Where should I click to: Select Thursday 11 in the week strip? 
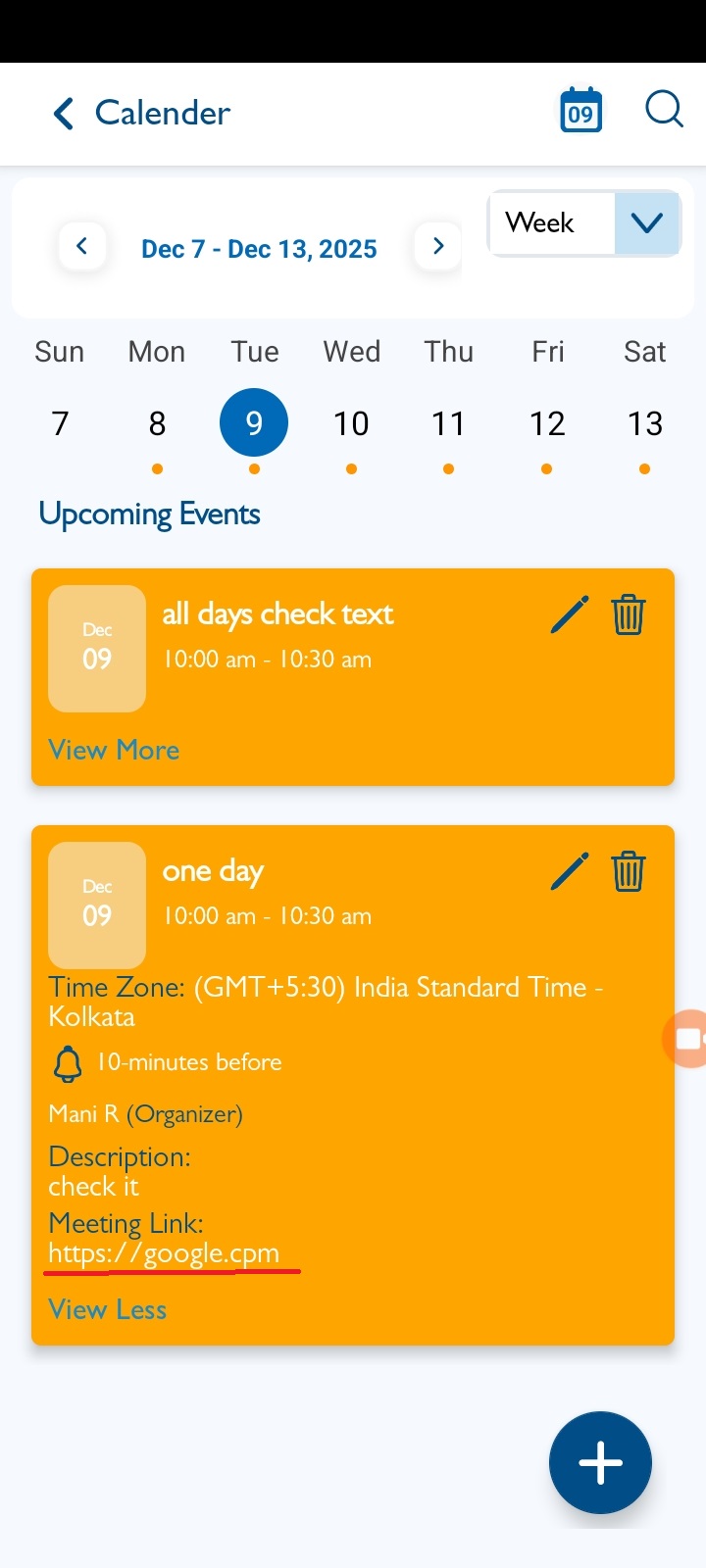click(x=448, y=423)
